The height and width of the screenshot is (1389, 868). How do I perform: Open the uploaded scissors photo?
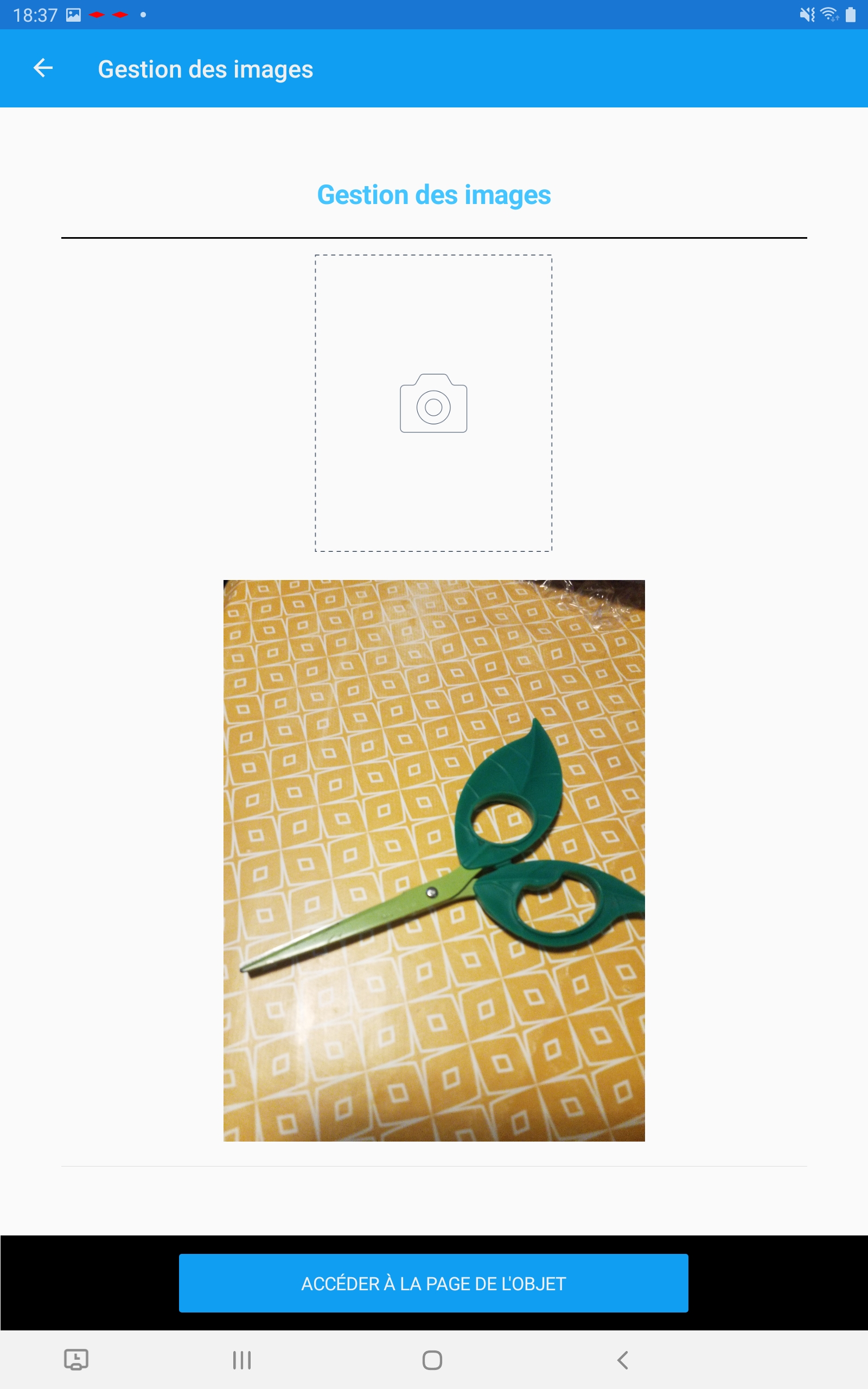tap(433, 860)
